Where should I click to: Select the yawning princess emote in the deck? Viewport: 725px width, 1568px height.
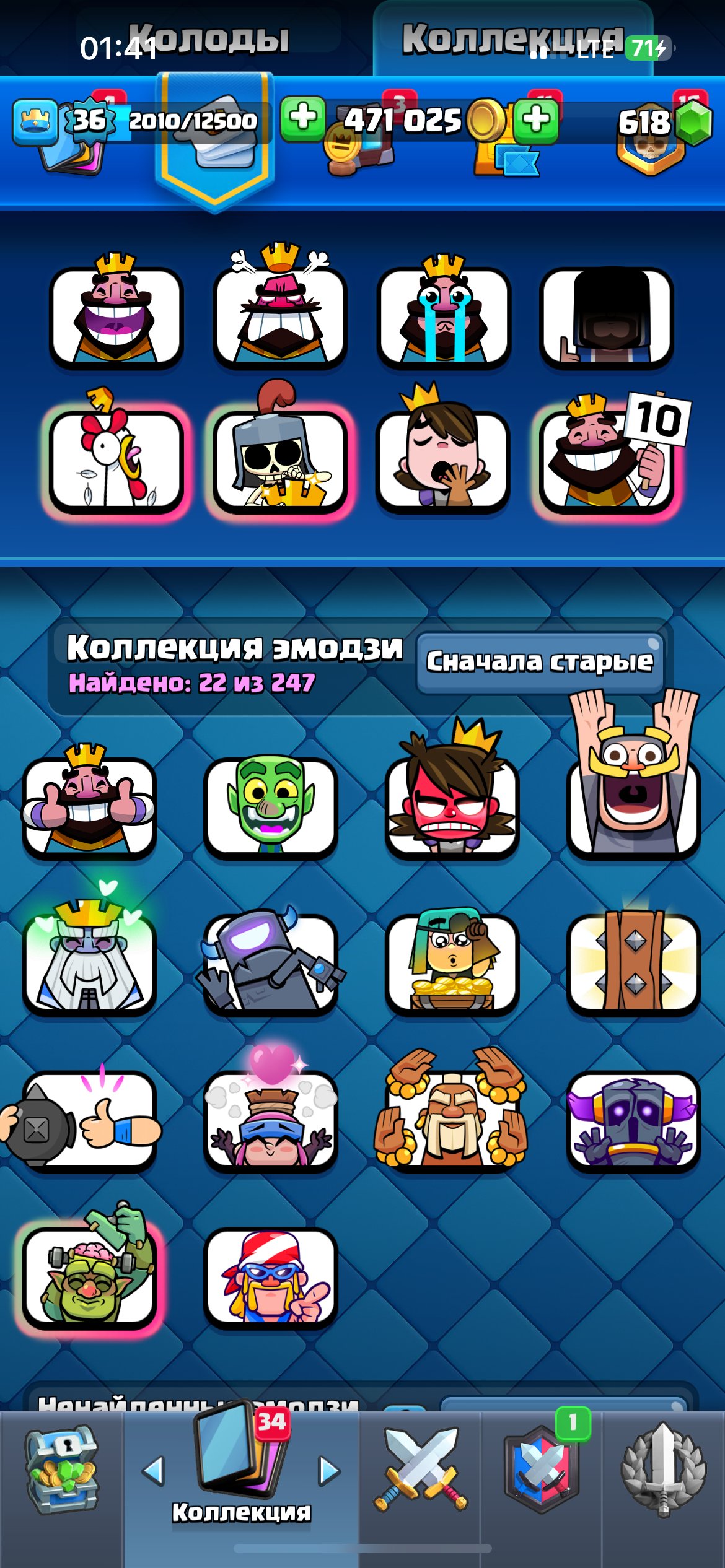coord(443,455)
